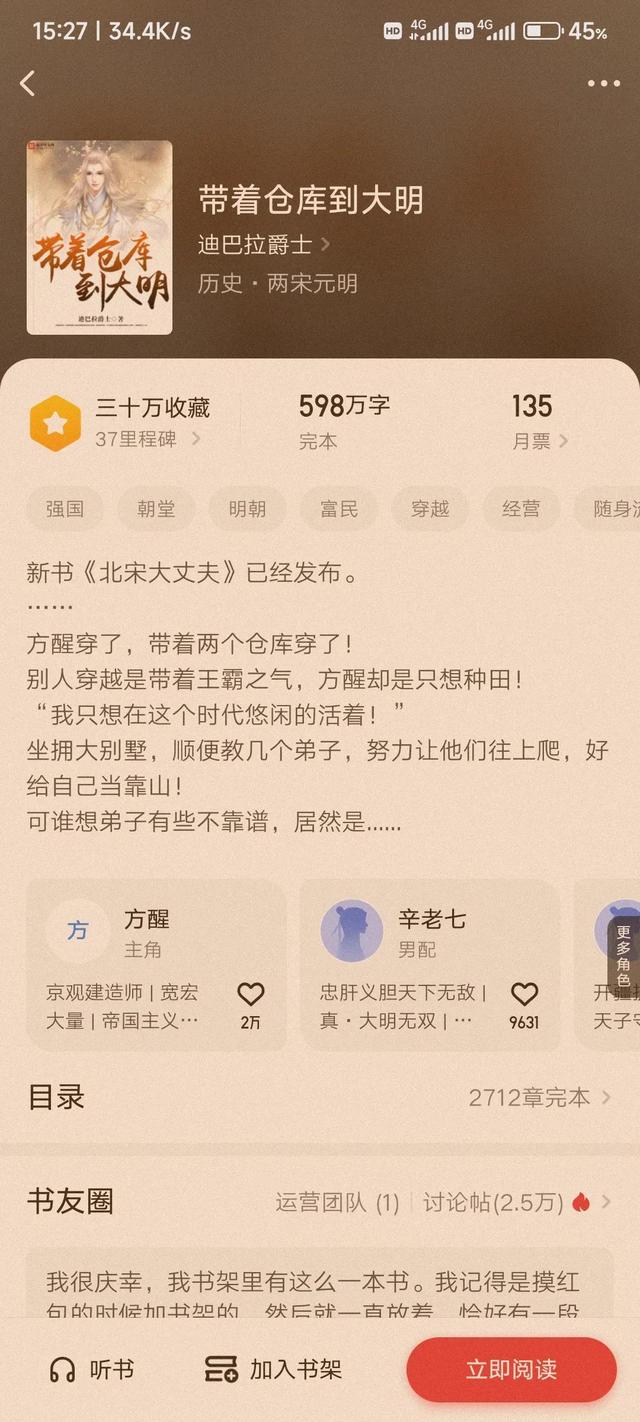Like the character 方醒
640x1422 pixels.
coord(250,996)
